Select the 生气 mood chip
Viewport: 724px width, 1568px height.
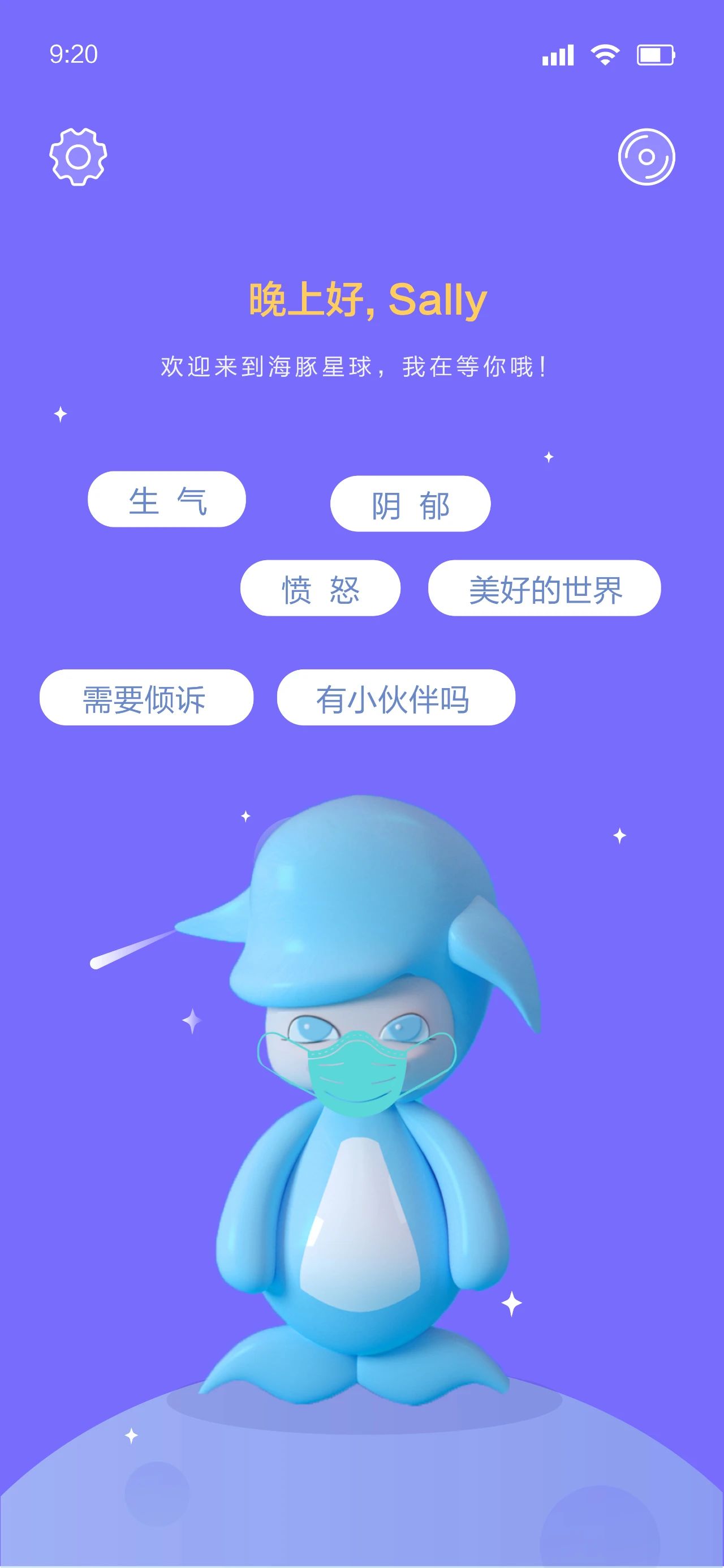[167, 500]
